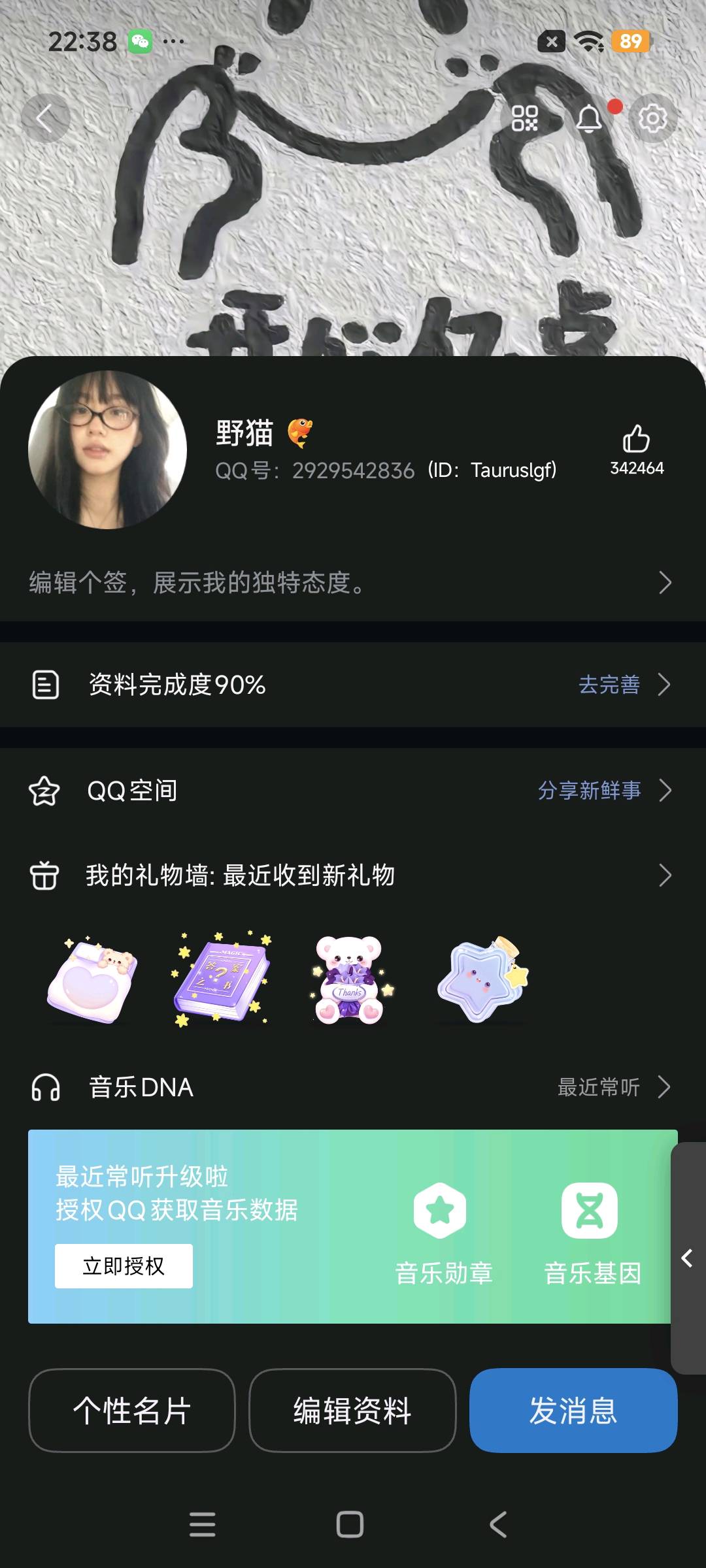
Task: Open 资料完成度 90% row
Action: [352, 685]
